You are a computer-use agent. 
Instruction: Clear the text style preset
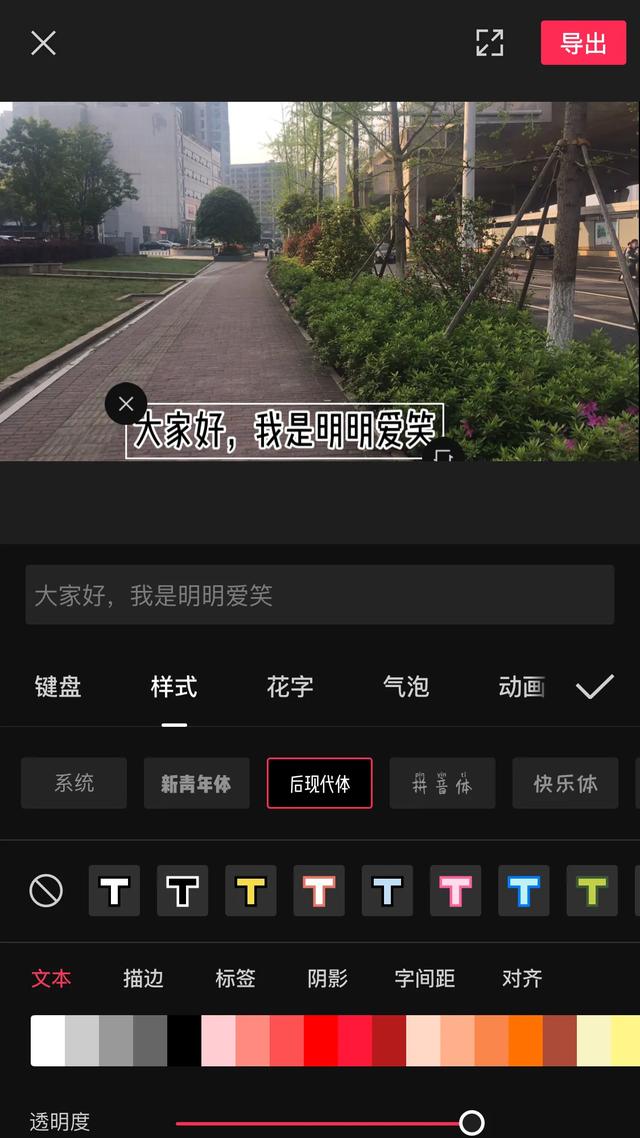46,891
